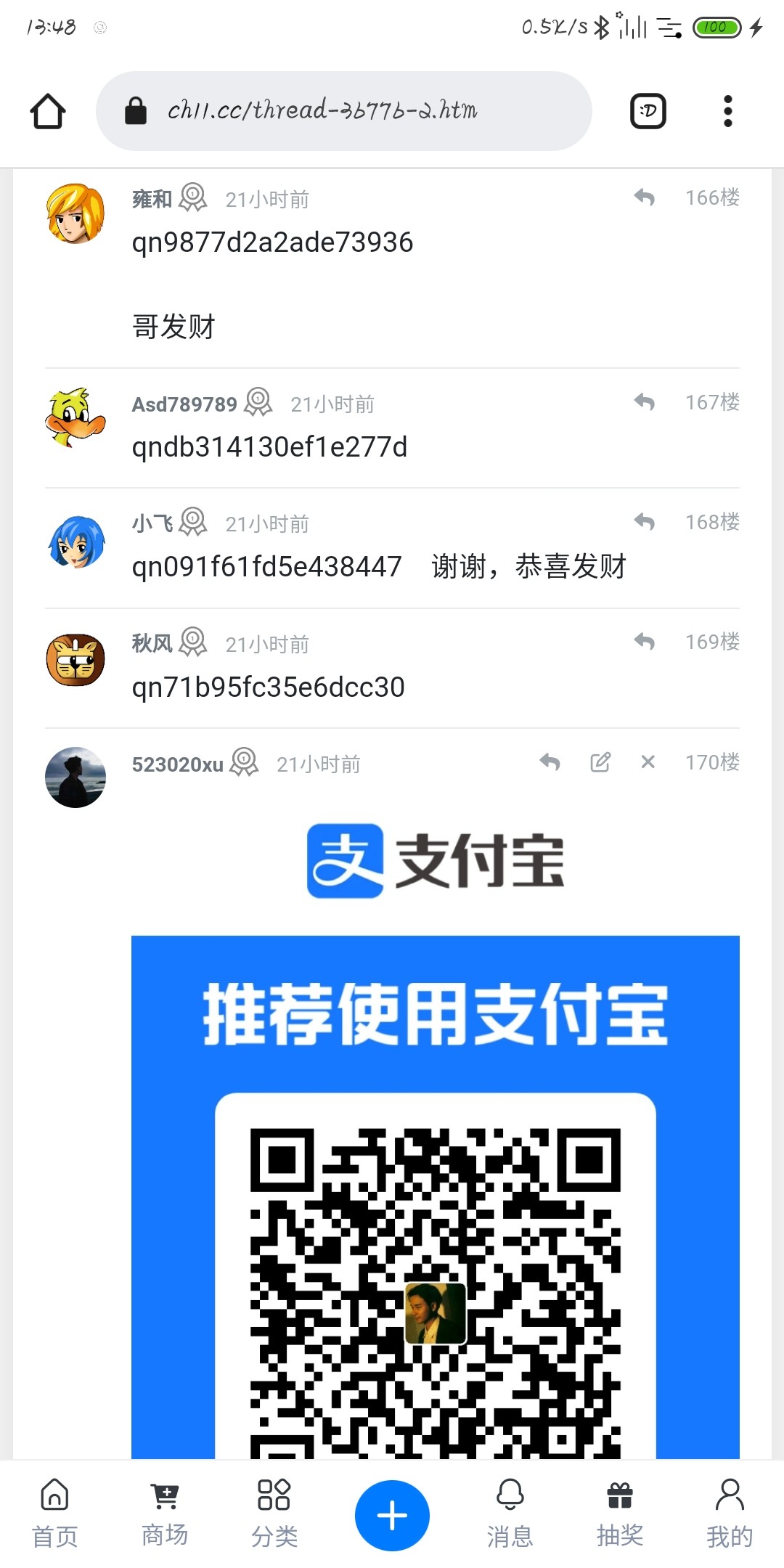The image size is (784, 1568).
Task: Edit the post on floor 170
Action: 600,762
